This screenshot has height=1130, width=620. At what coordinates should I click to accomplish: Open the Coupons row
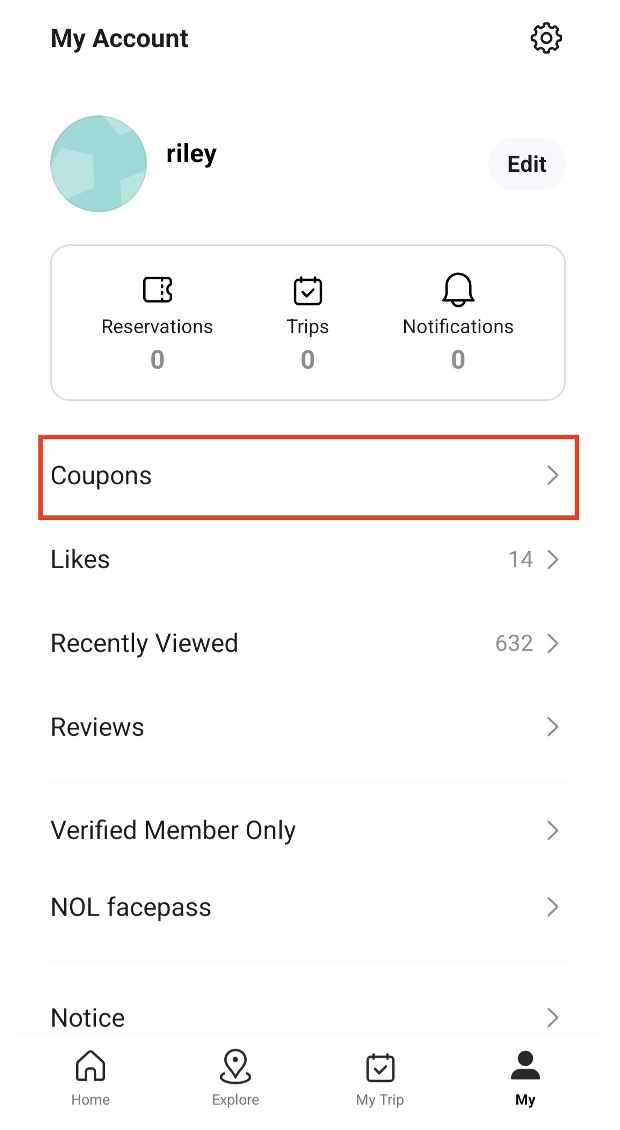308,476
